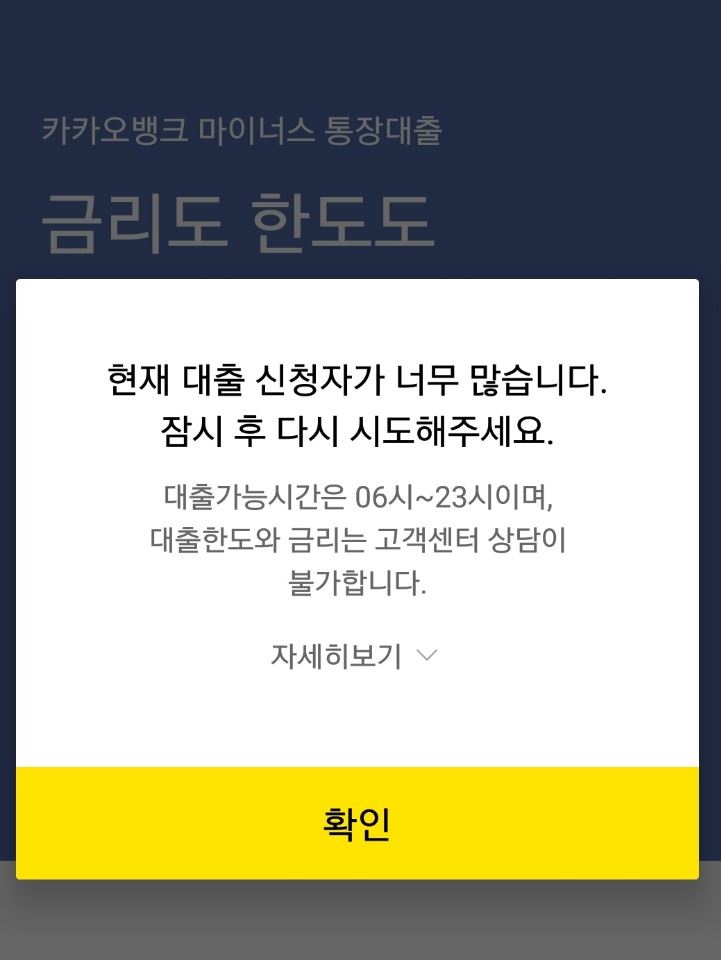Confirm the dialog with the 확인 button
The image size is (721, 960).
click(357, 823)
